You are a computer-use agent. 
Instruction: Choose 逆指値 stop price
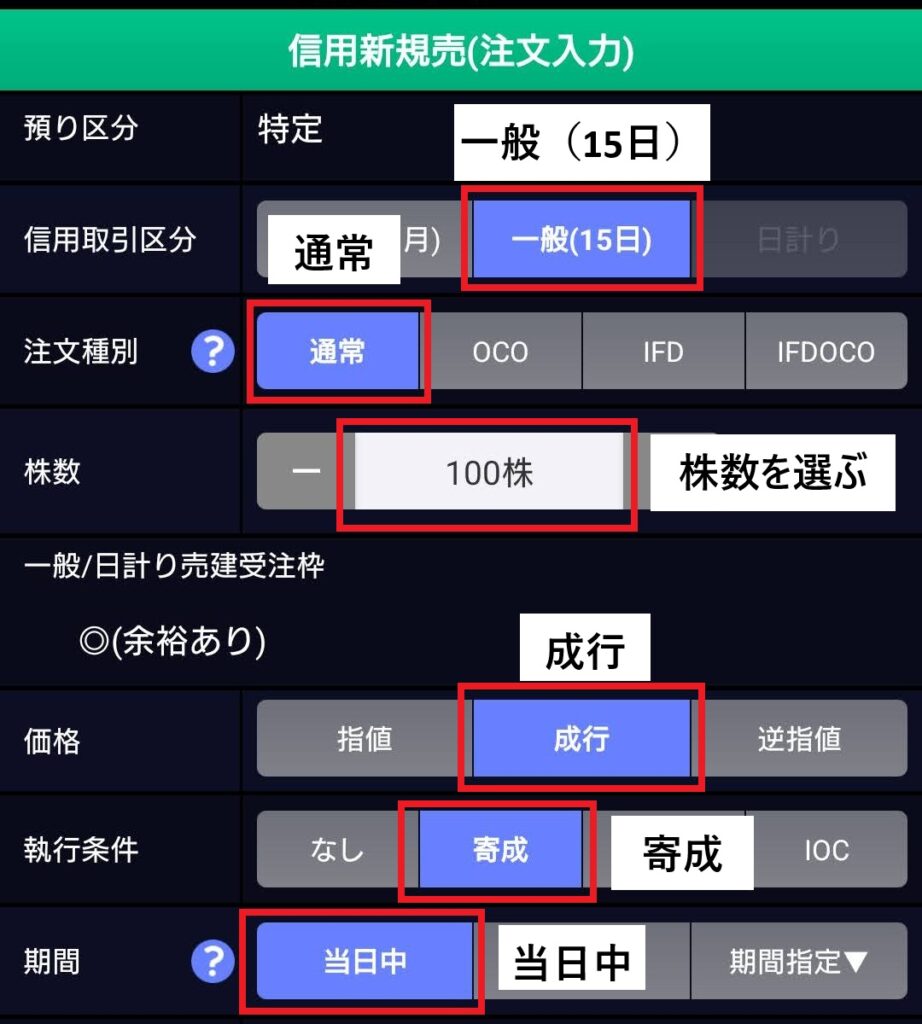point(799,739)
